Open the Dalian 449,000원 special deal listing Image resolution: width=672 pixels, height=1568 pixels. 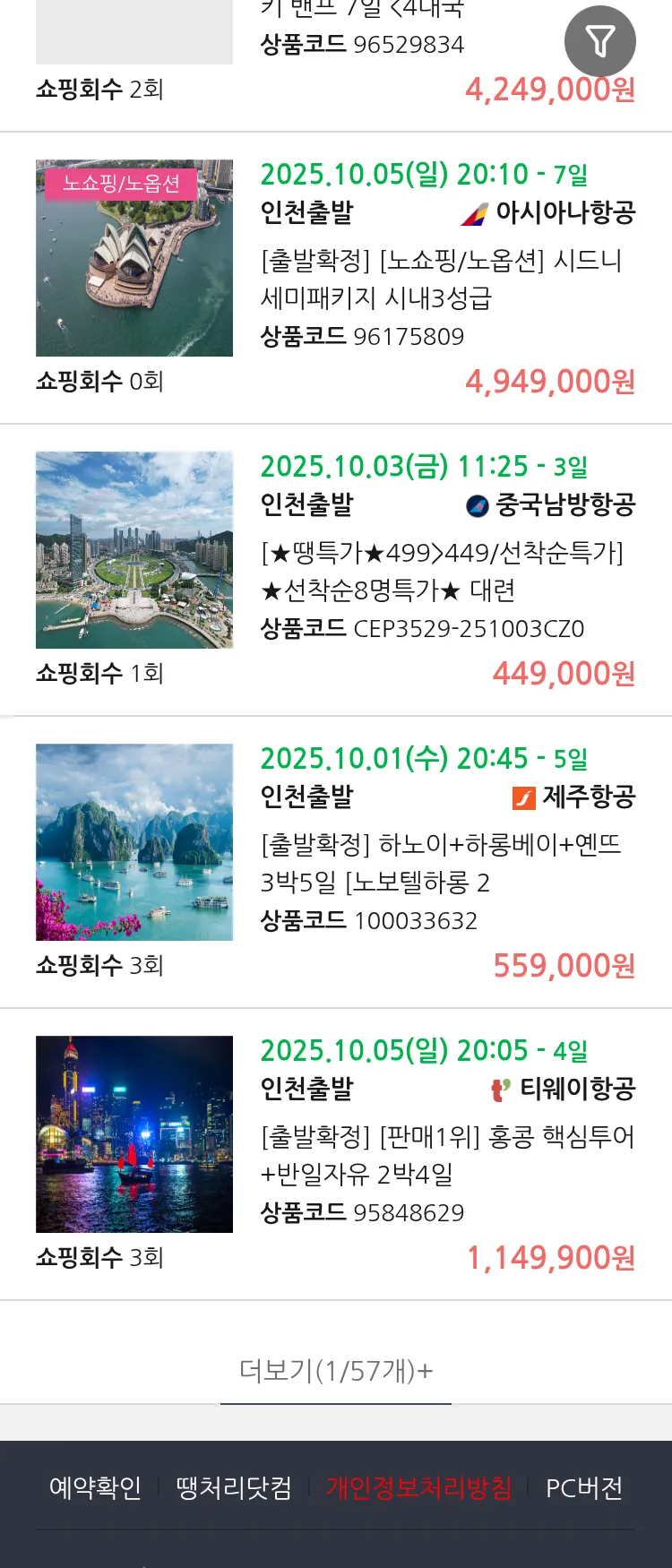click(x=446, y=571)
